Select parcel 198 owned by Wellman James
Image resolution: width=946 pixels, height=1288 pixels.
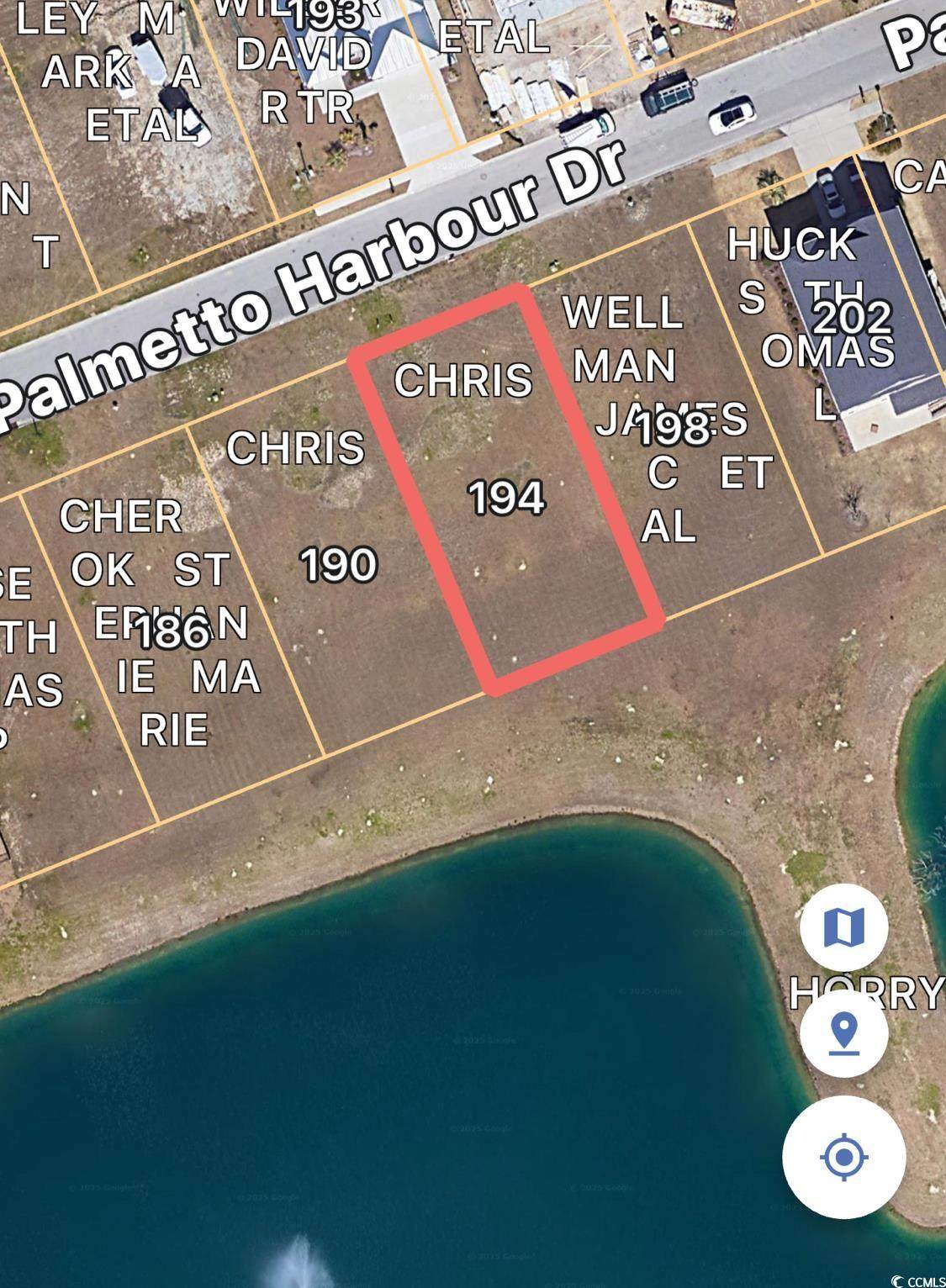pyautogui.click(x=671, y=430)
